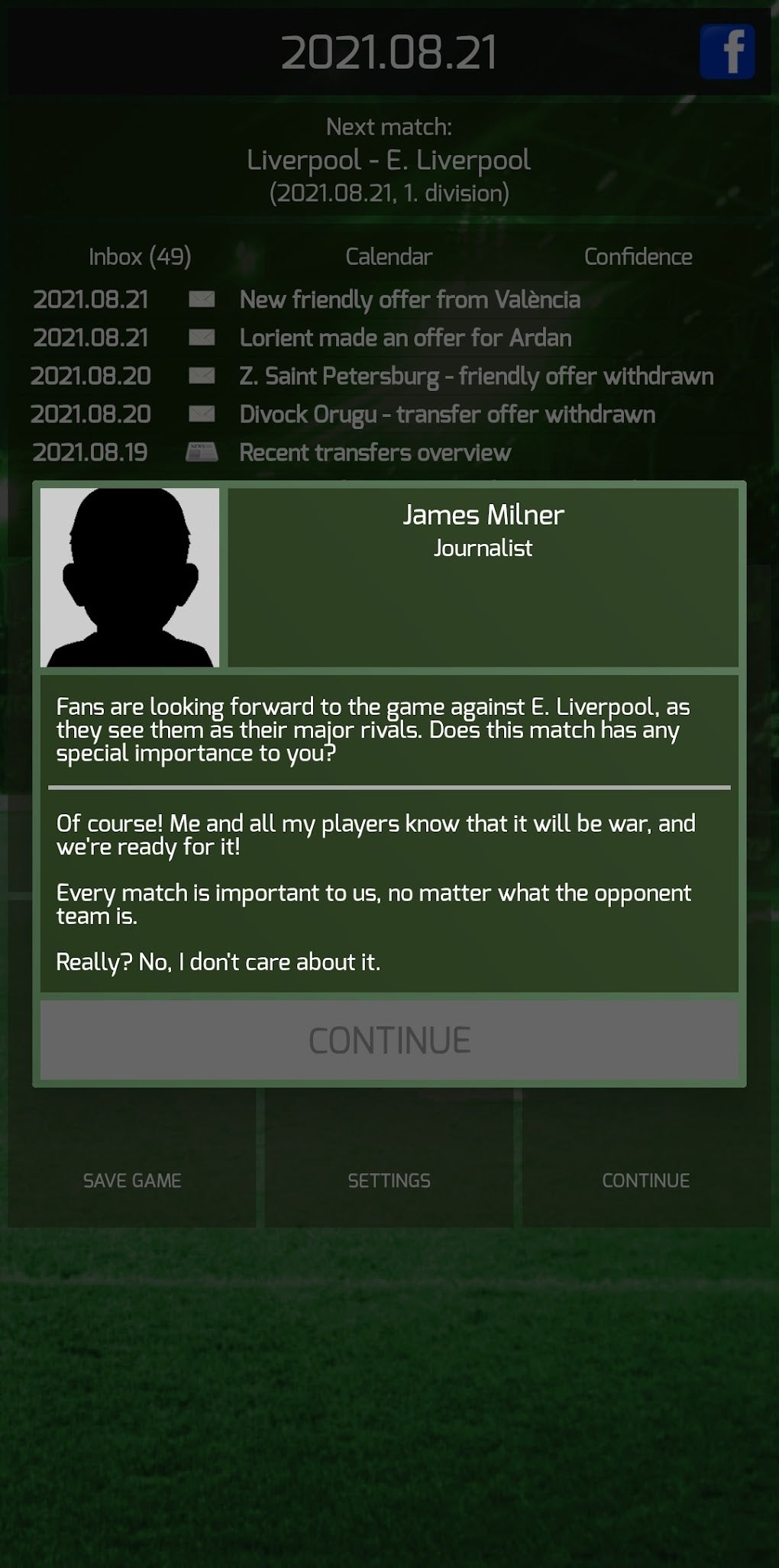The image size is (779, 1568).
Task: Tap the SAVE GAME button
Action: tap(132, 1180)
